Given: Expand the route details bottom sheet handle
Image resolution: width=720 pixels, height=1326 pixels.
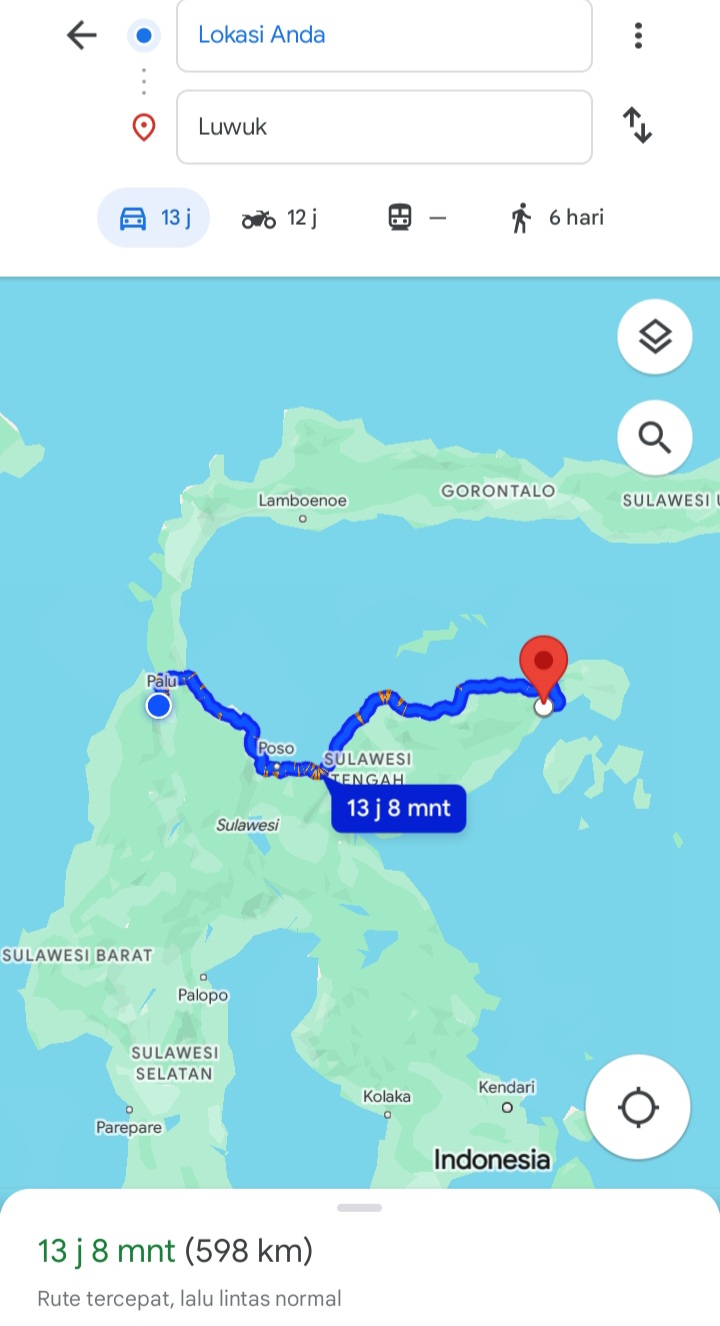Looking at the screenshot, I should (x=360, y=1208).
